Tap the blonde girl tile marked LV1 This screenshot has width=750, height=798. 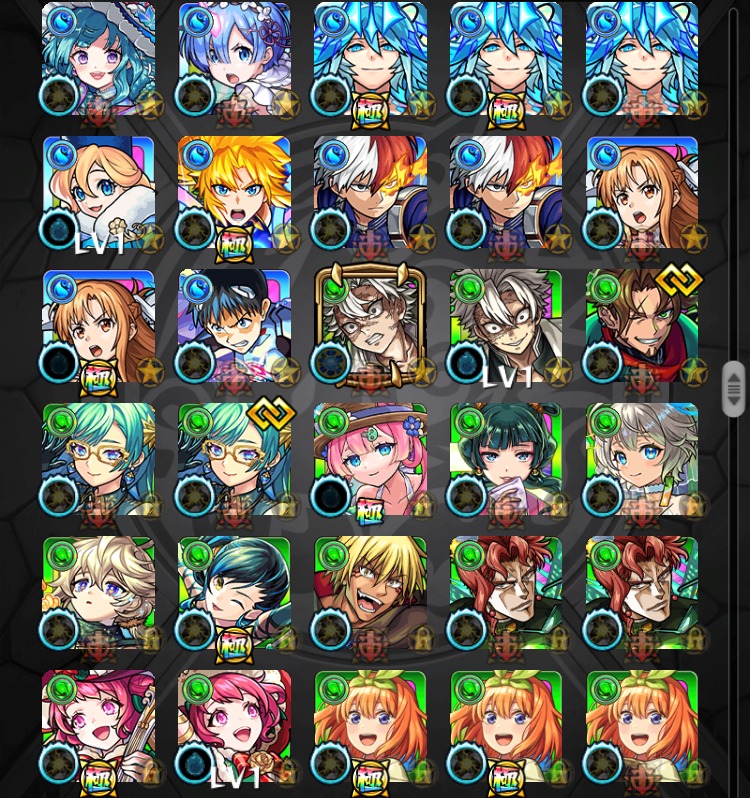tap(98, 193)
